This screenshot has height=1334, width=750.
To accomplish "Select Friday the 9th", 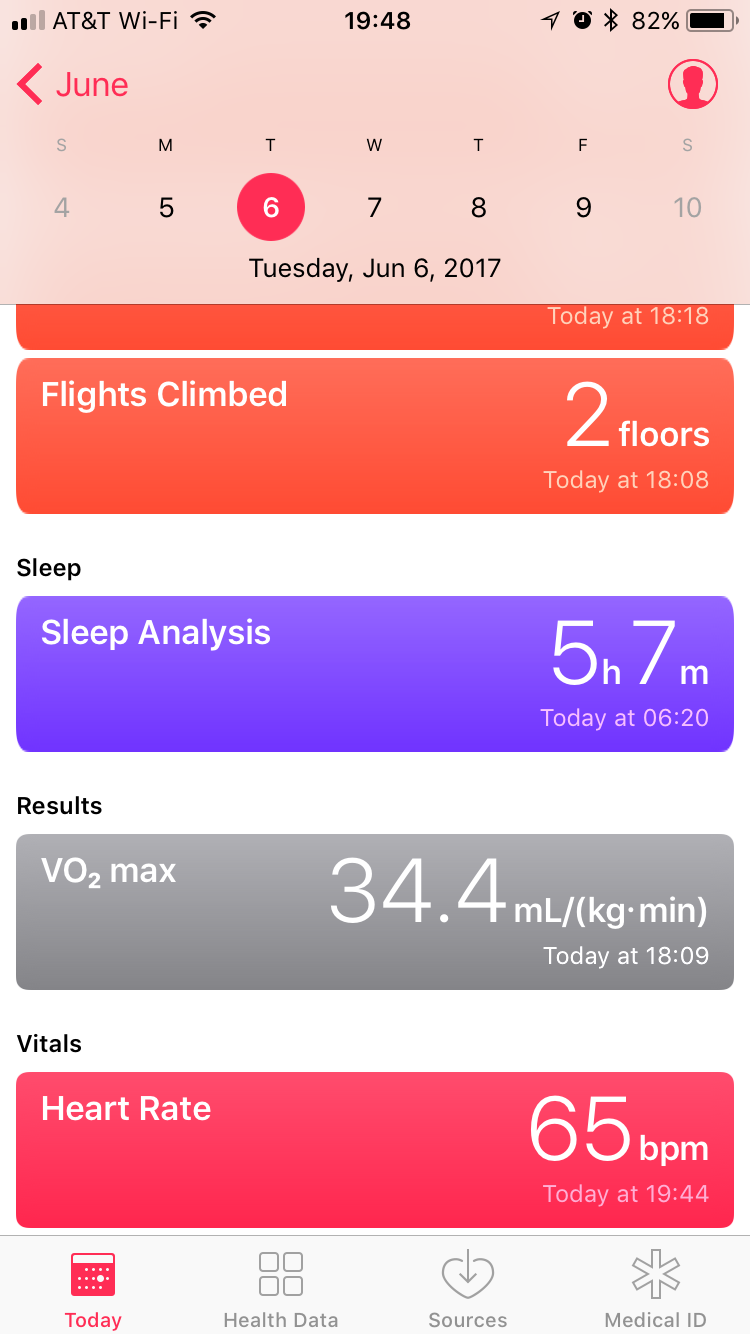I will pyautogui.click(x=583, y=208).
